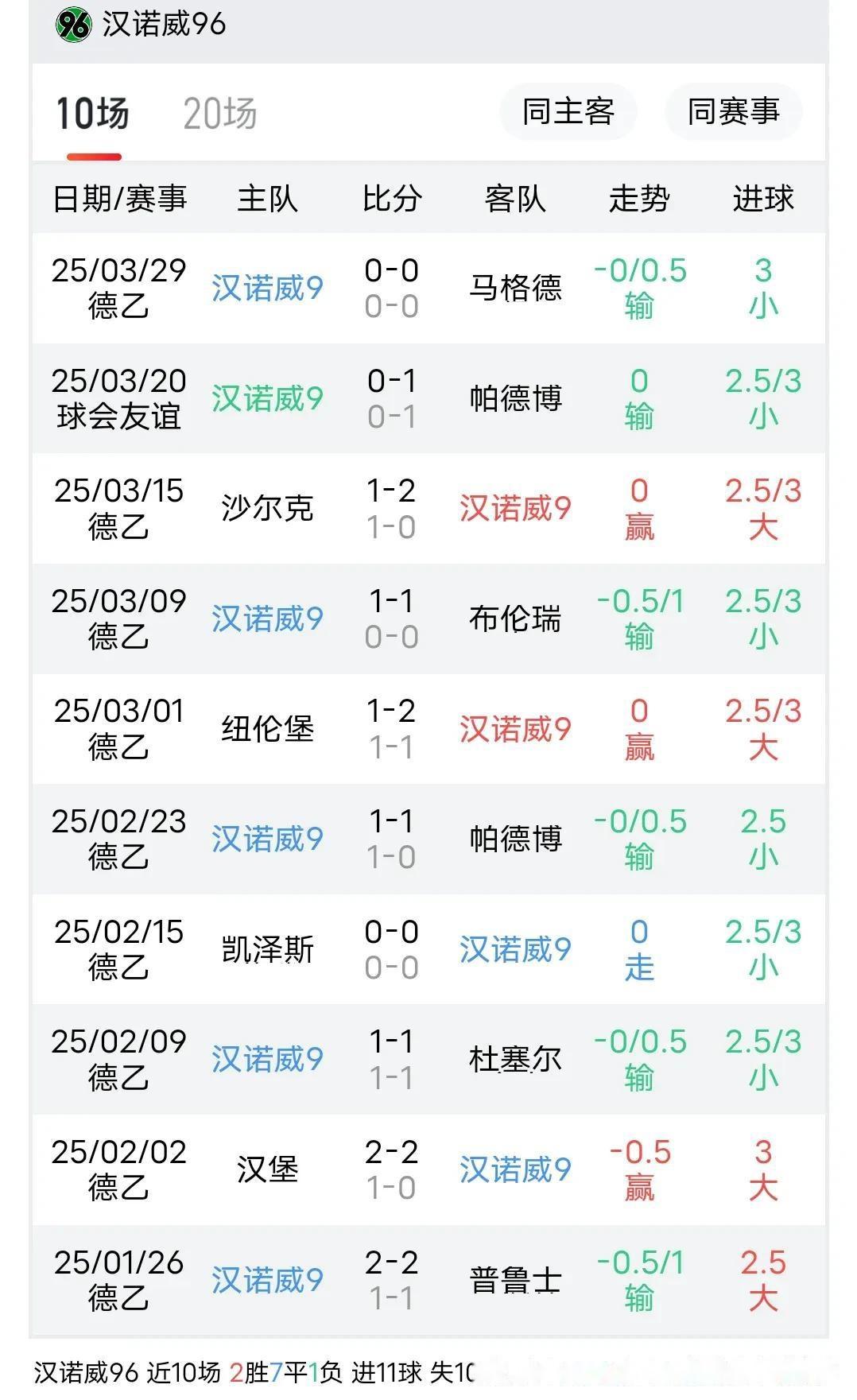
Task: Click the 走势 column header
Action: coord(639,200)
